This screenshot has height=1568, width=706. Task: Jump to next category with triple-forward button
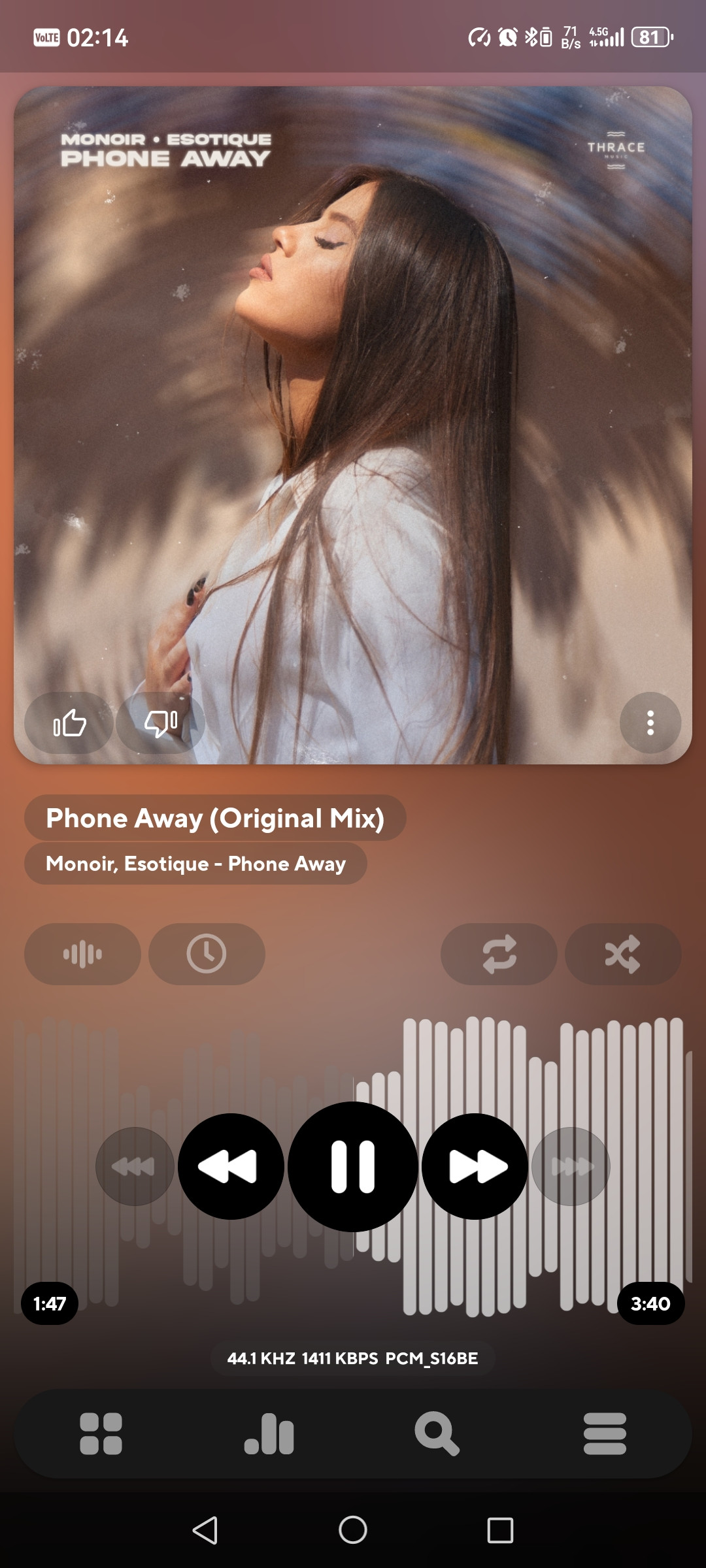(571, 1166)
